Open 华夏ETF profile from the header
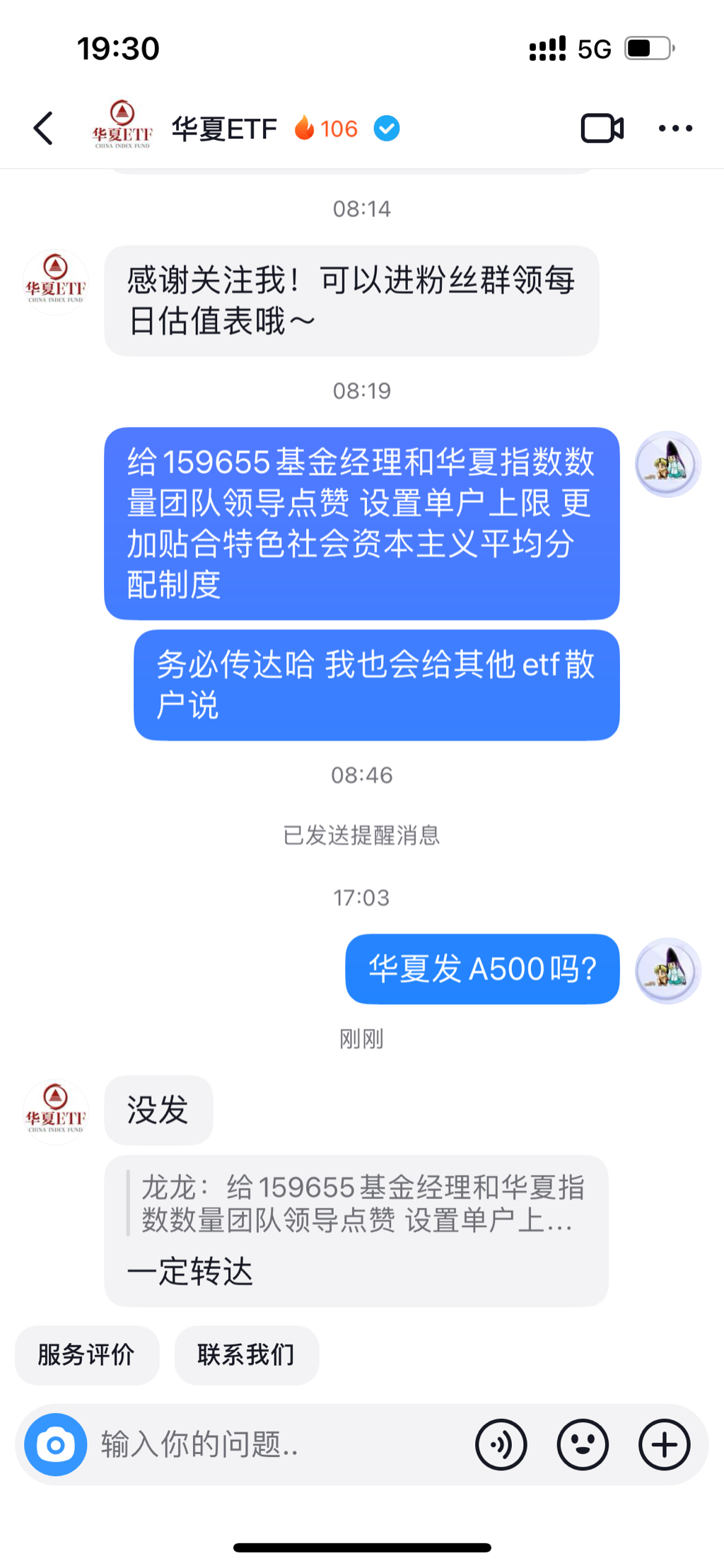The image size is (724, 1568). coord(223,129)
